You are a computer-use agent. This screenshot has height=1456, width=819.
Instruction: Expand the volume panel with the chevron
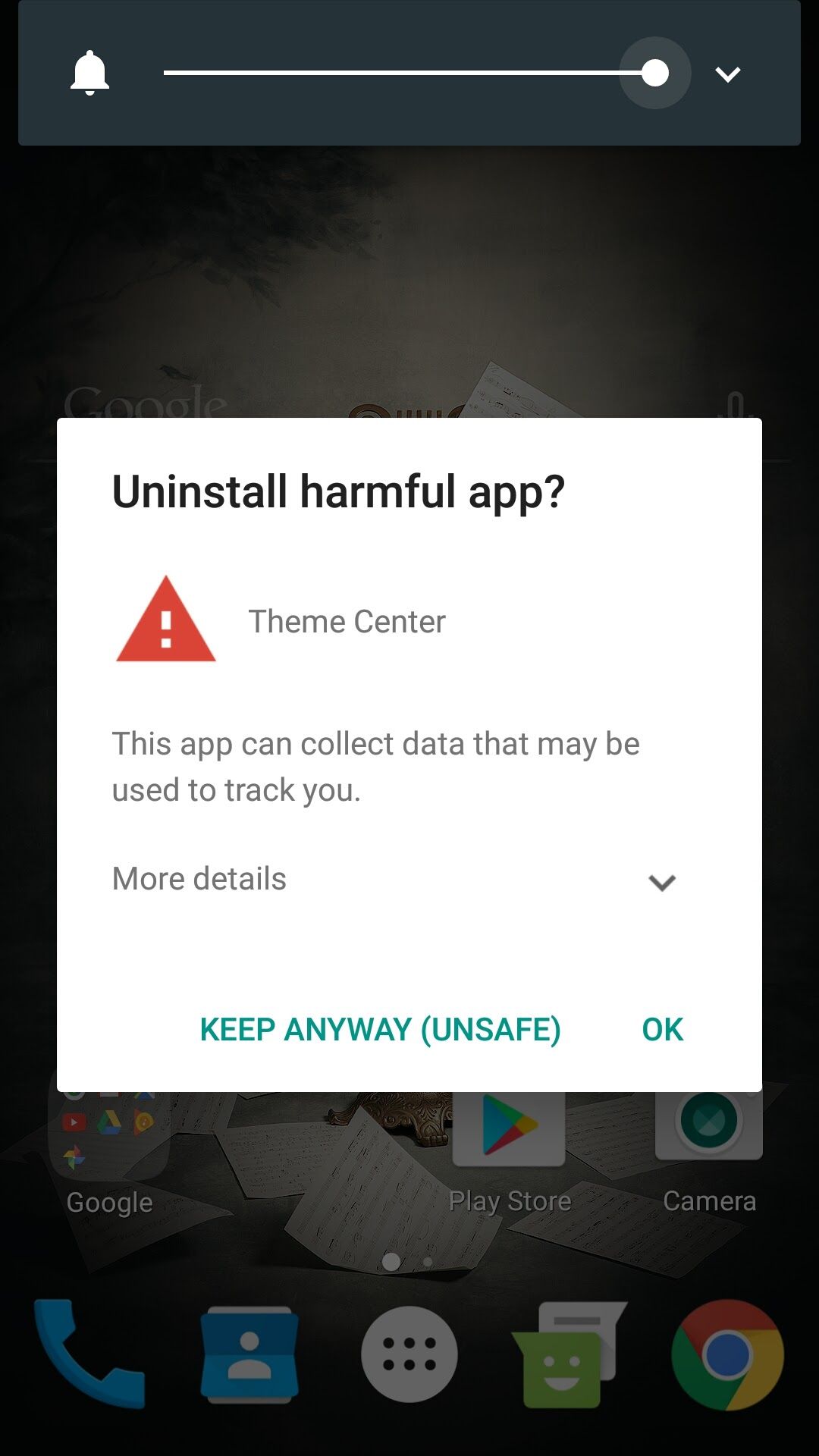click(x=728, y=74)
